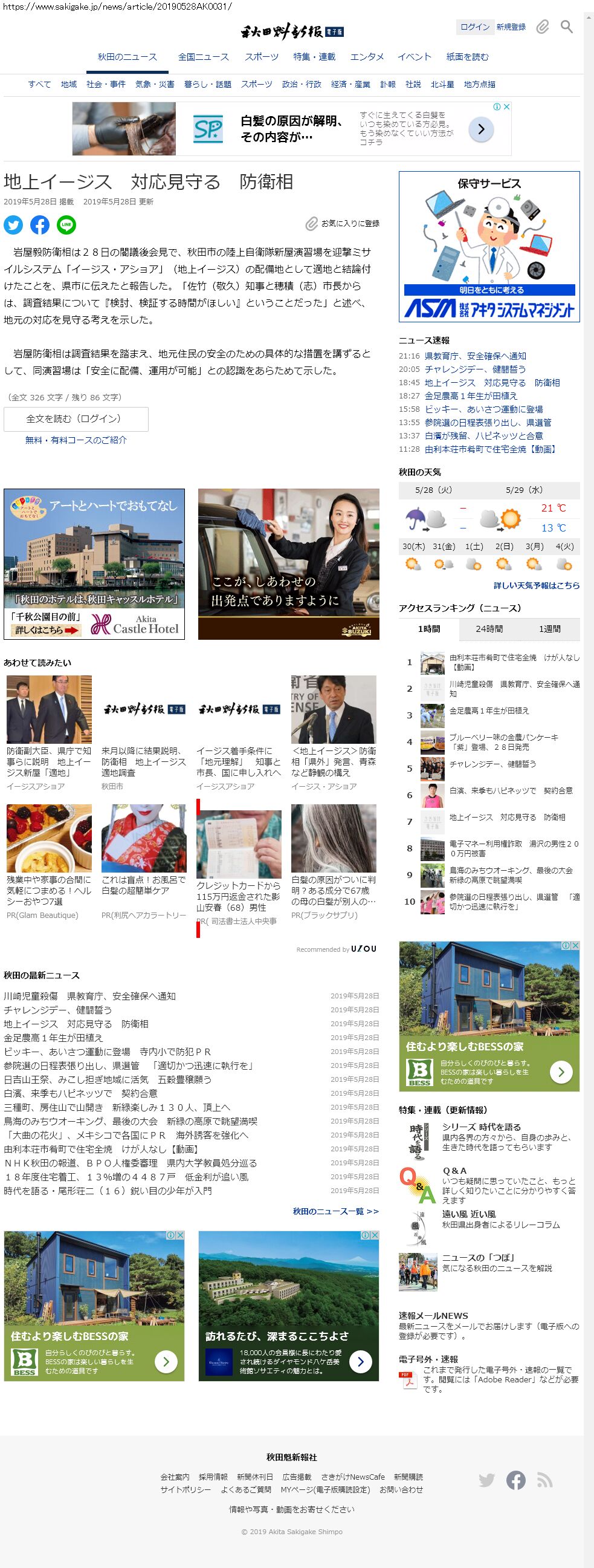
Task: Open the スポーツ main navigation tab
Action: [x=262, y=57]
